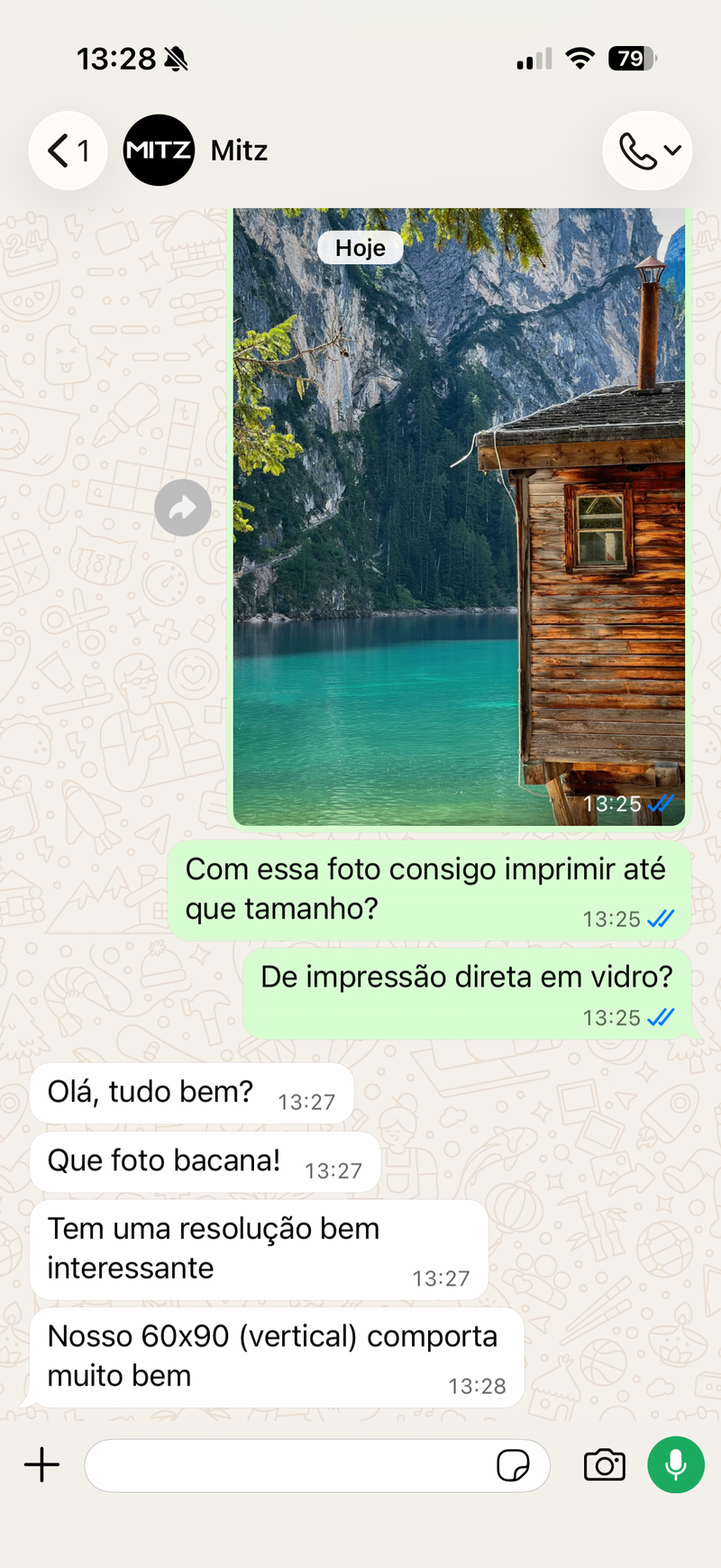Open the sent lake cabin photo
Screen dimensions: 721x1568
[459, 517]
